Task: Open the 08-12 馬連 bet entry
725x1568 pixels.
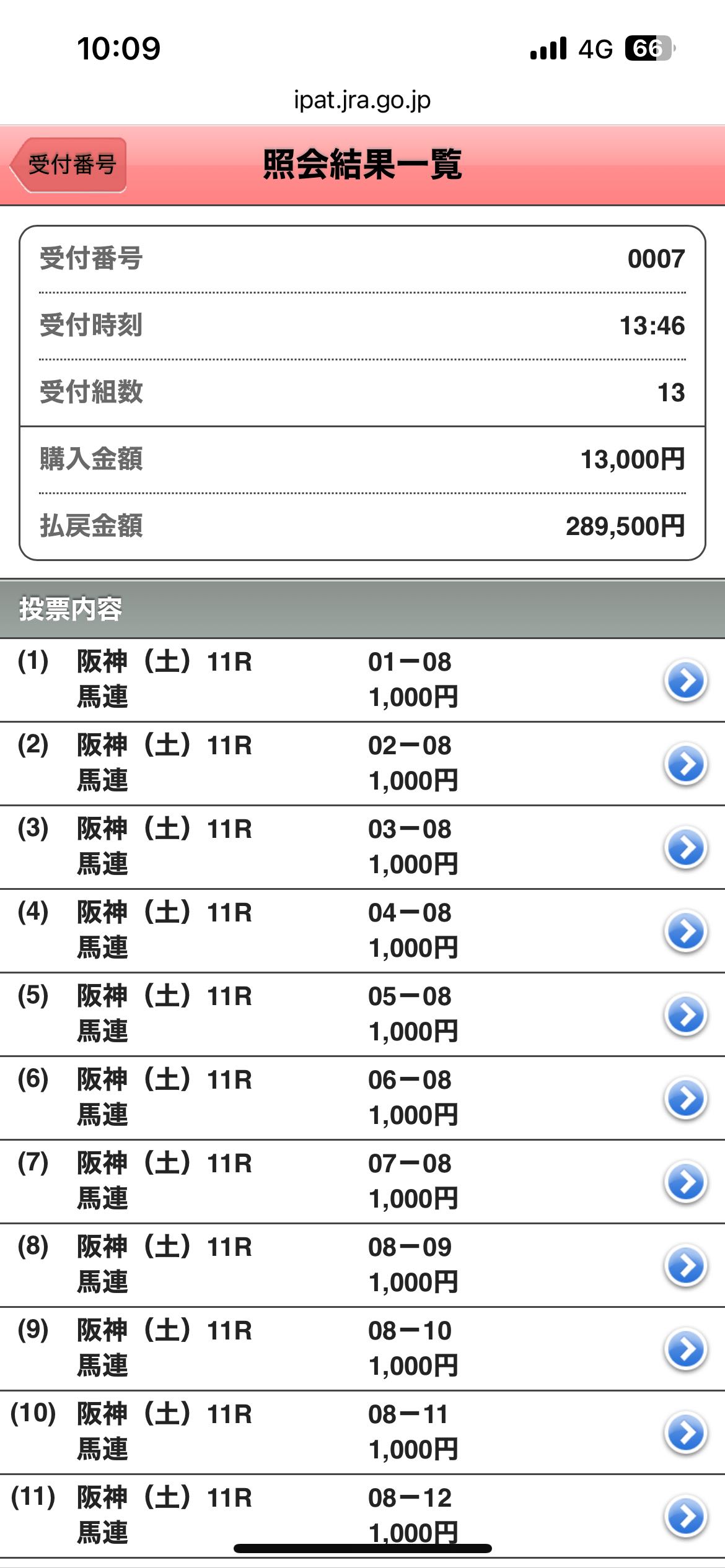Action: pos(685,1517)
